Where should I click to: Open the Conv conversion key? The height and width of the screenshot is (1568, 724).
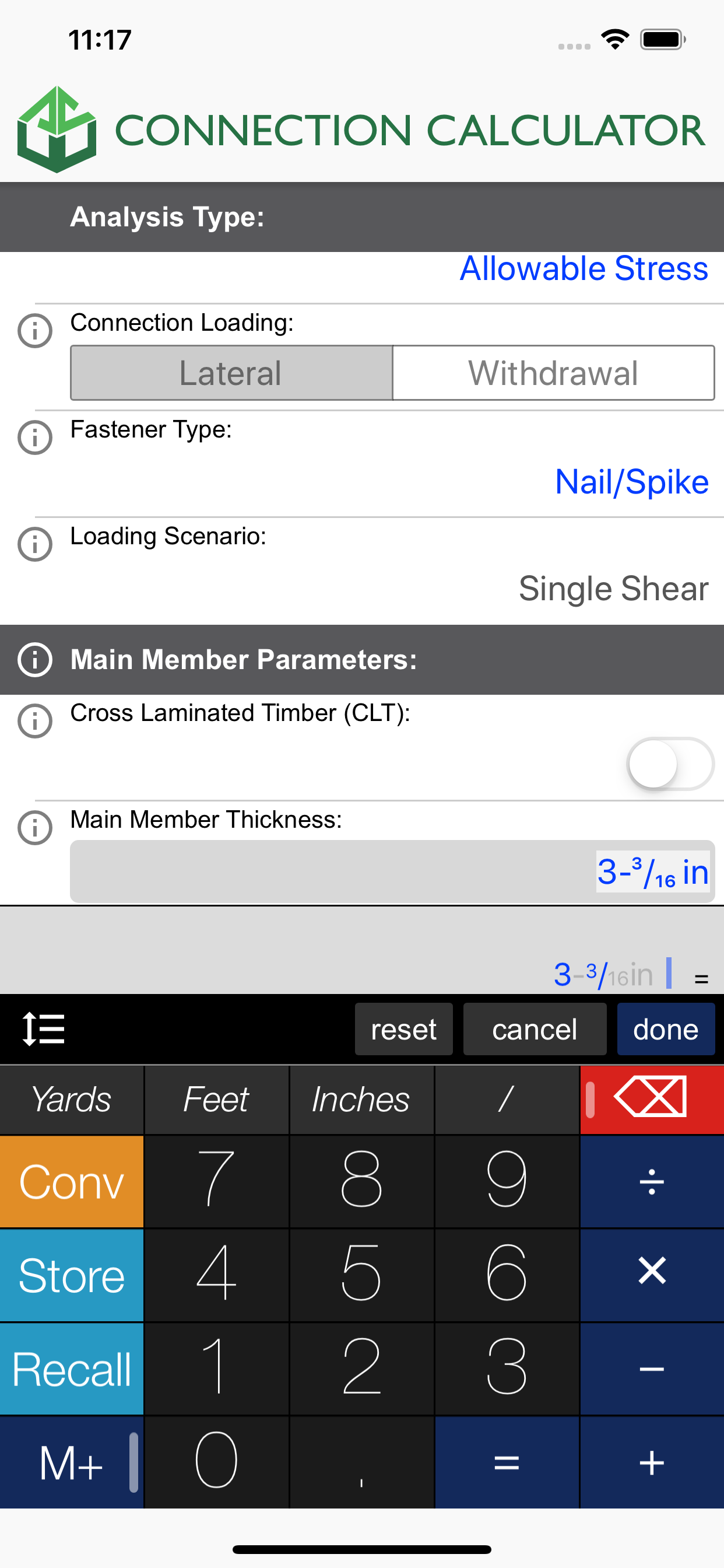pos(72,1181)
